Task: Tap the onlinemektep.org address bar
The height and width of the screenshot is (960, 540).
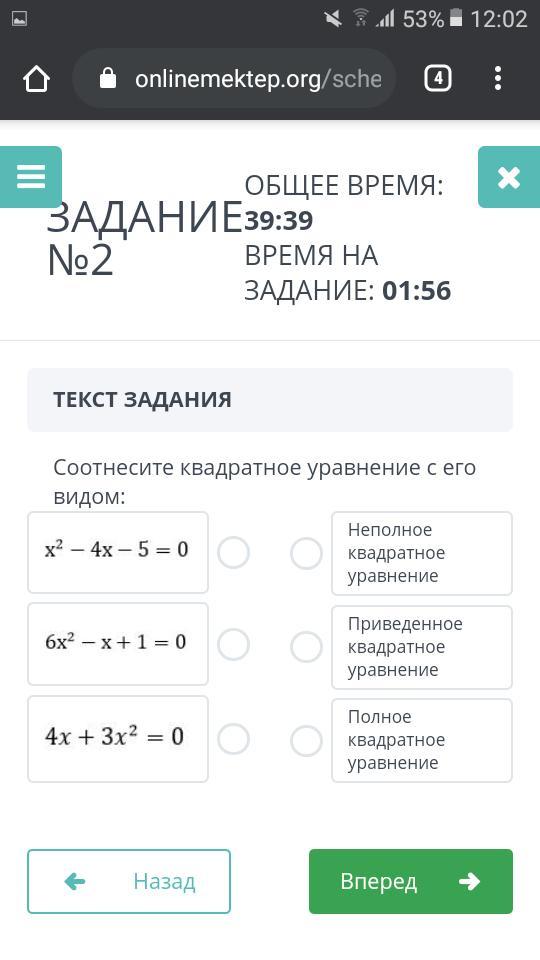Action: point(234,79)
